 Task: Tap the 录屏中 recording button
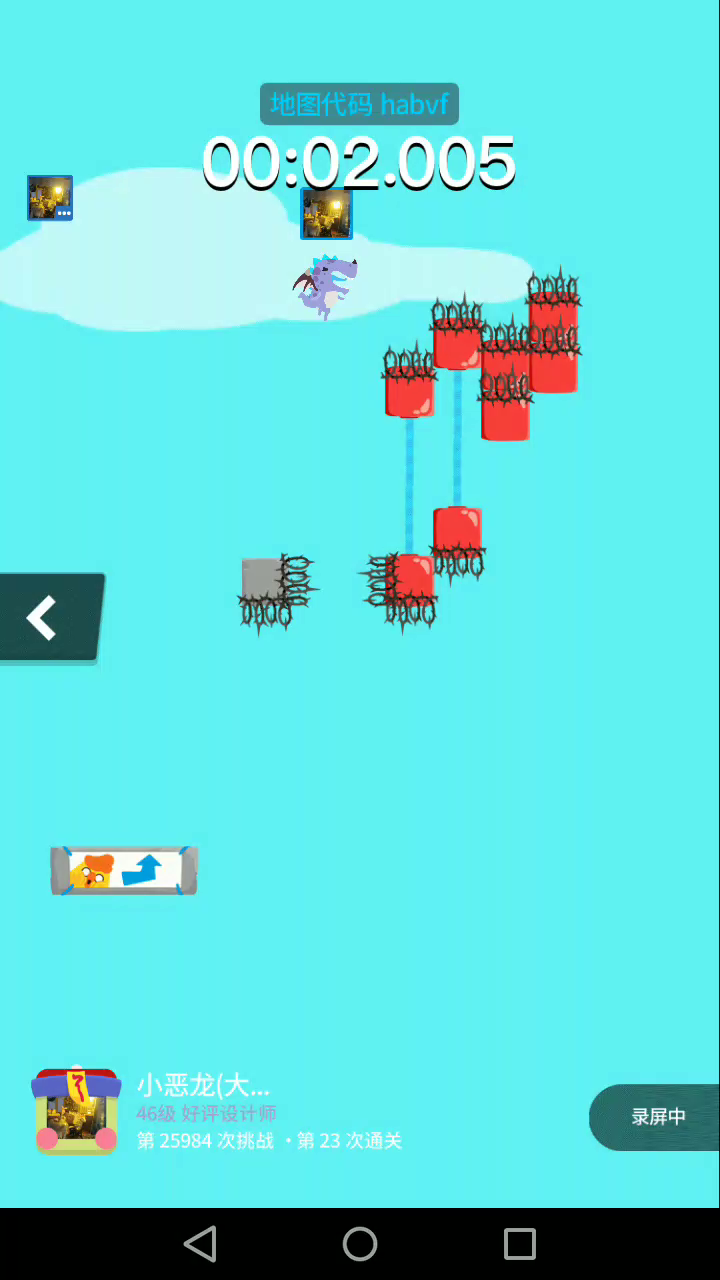[657, 1117]
